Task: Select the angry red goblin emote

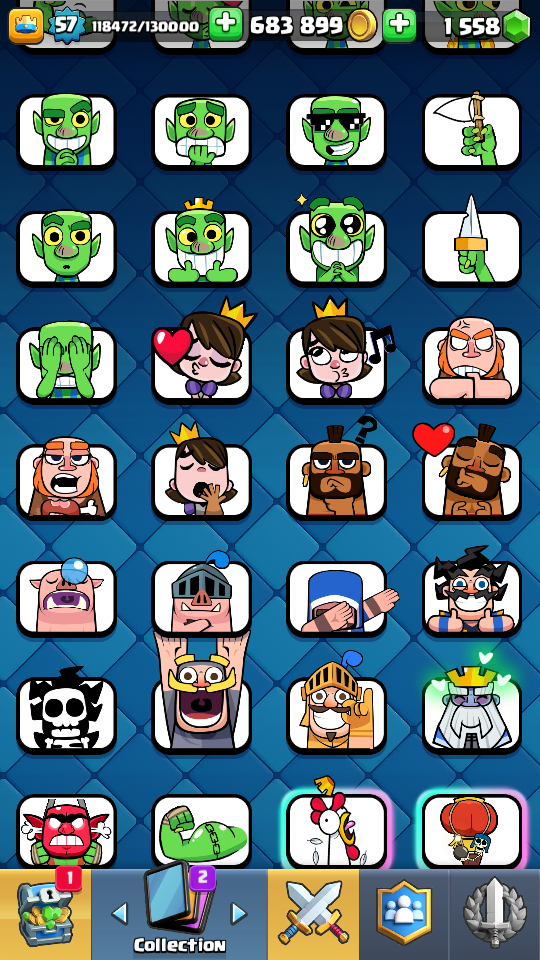Action: (x=66, y=831)
